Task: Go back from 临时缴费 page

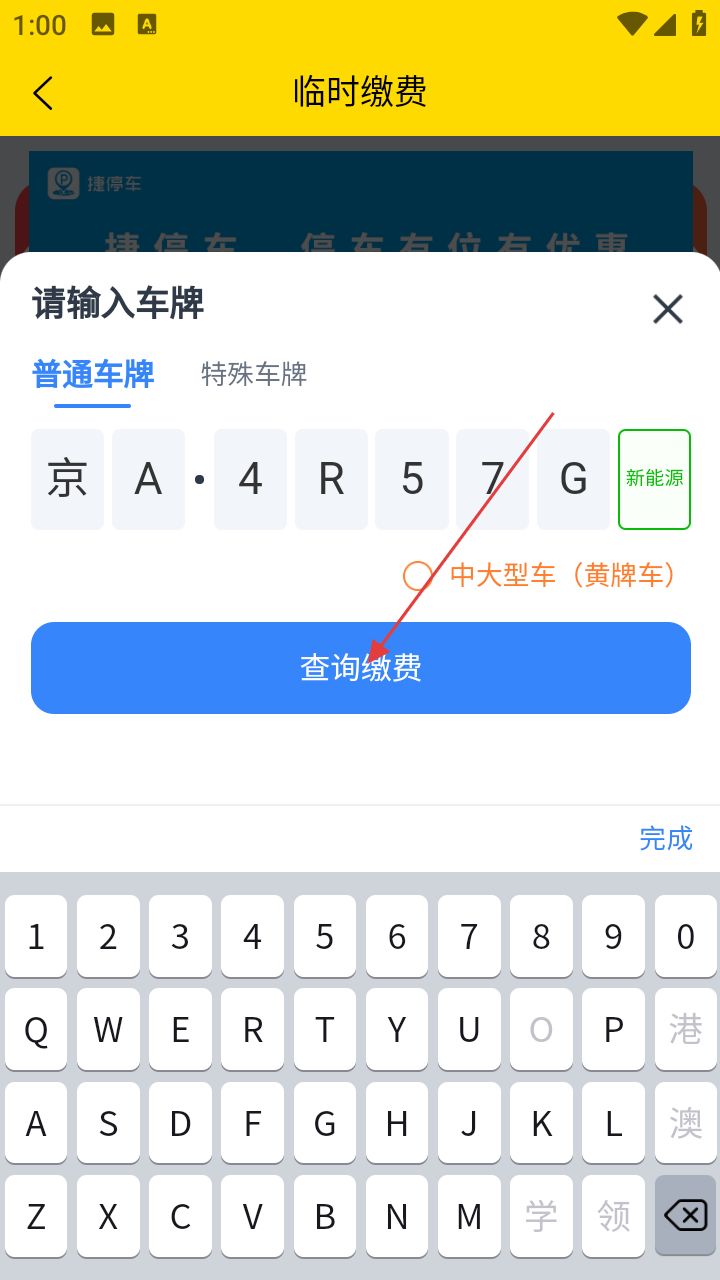Action: pos(42,92)
